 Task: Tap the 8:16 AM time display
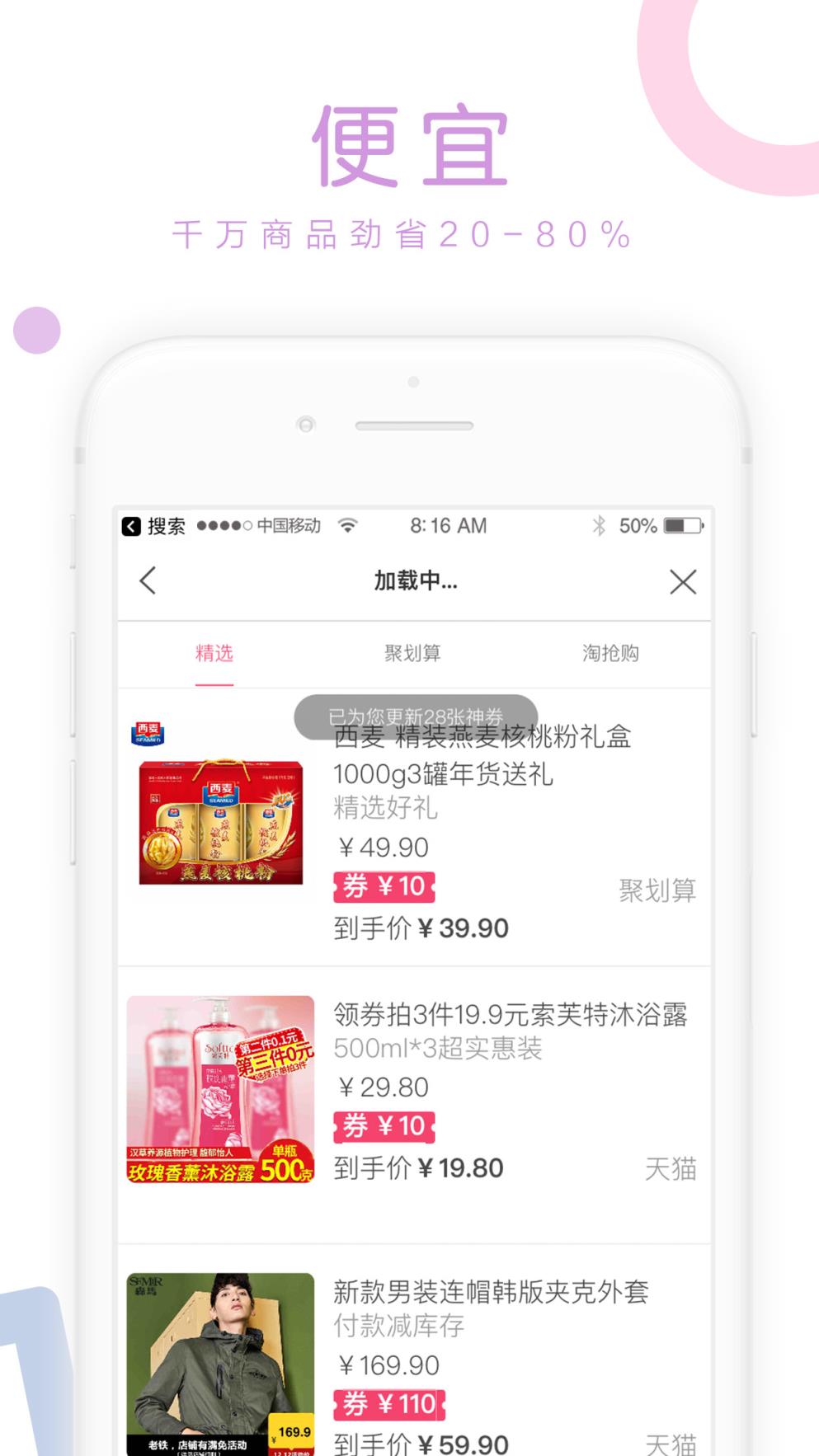coord(449,525)
